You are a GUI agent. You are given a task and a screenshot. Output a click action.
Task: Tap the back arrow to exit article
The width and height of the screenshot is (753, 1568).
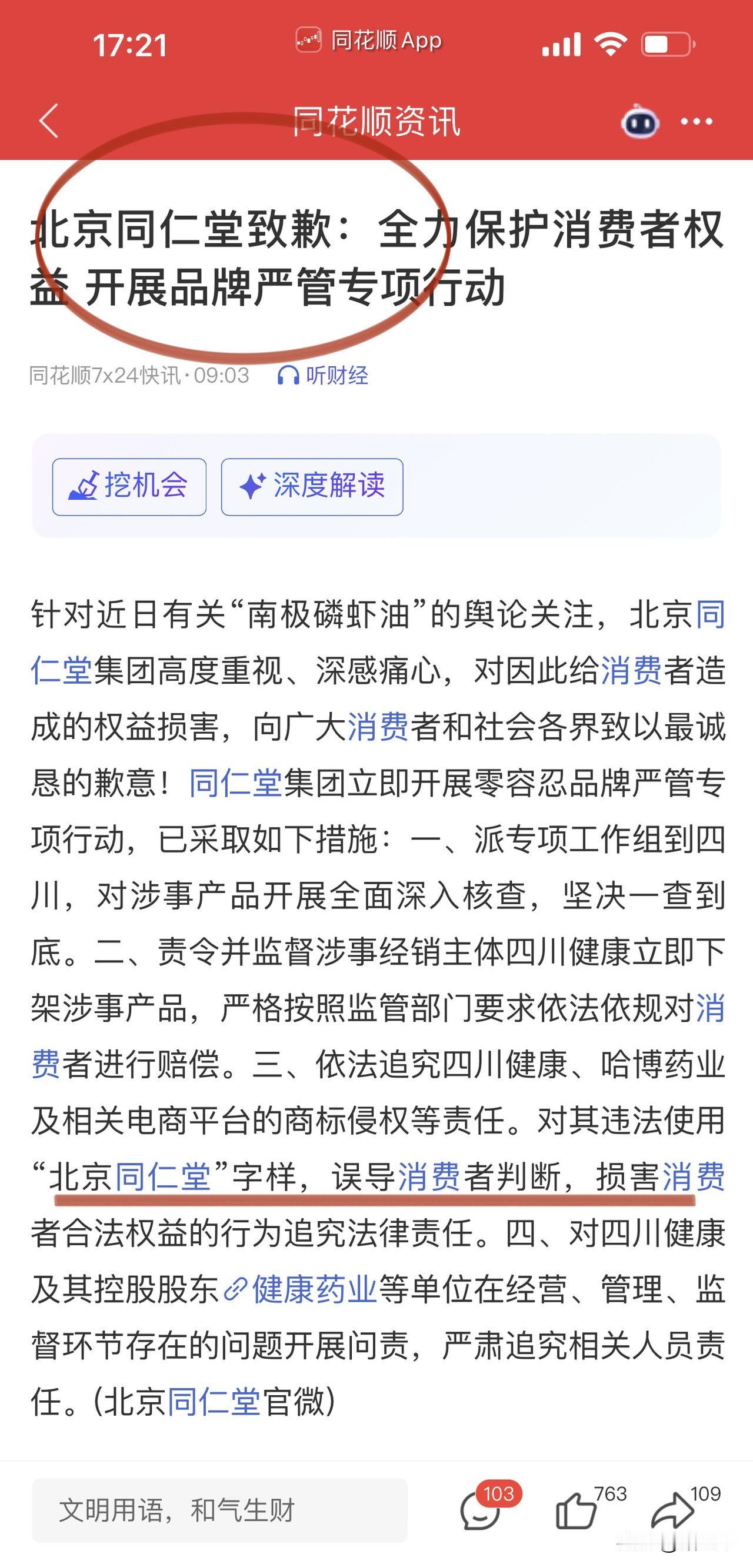point(48,120)
